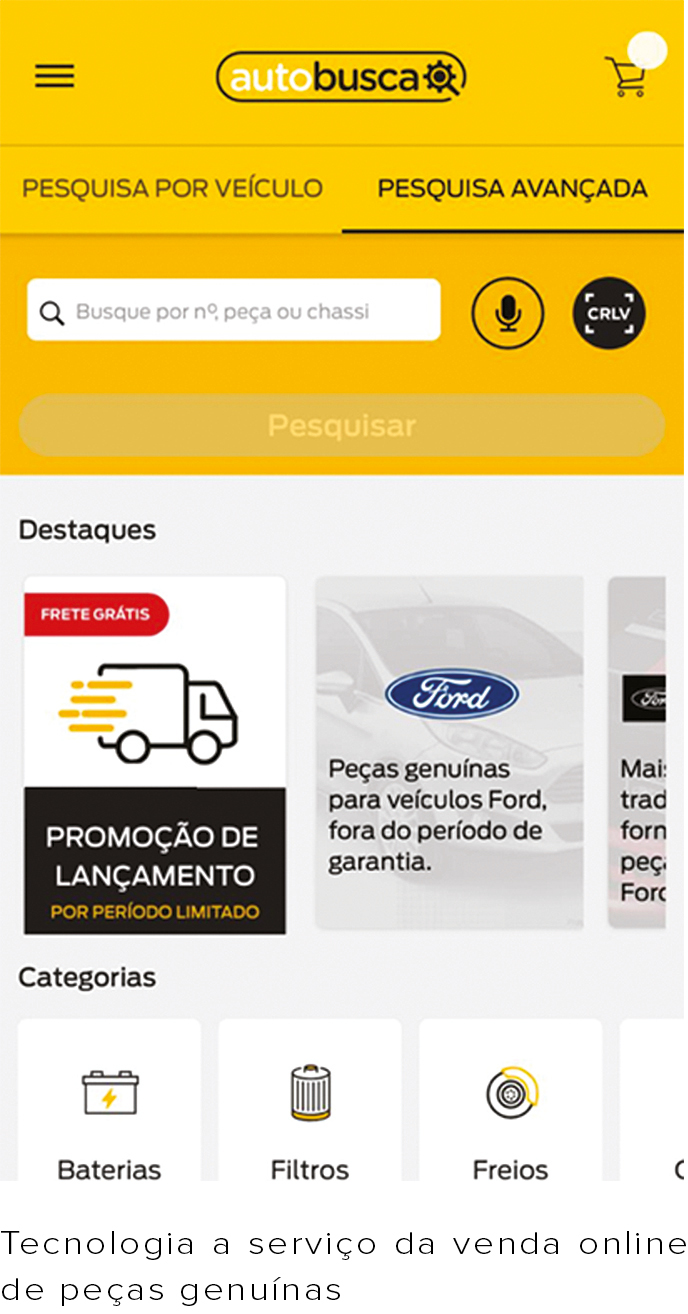Browse the Baterias category
This screenshot has height=1314, width=688.
(110, 1100)
